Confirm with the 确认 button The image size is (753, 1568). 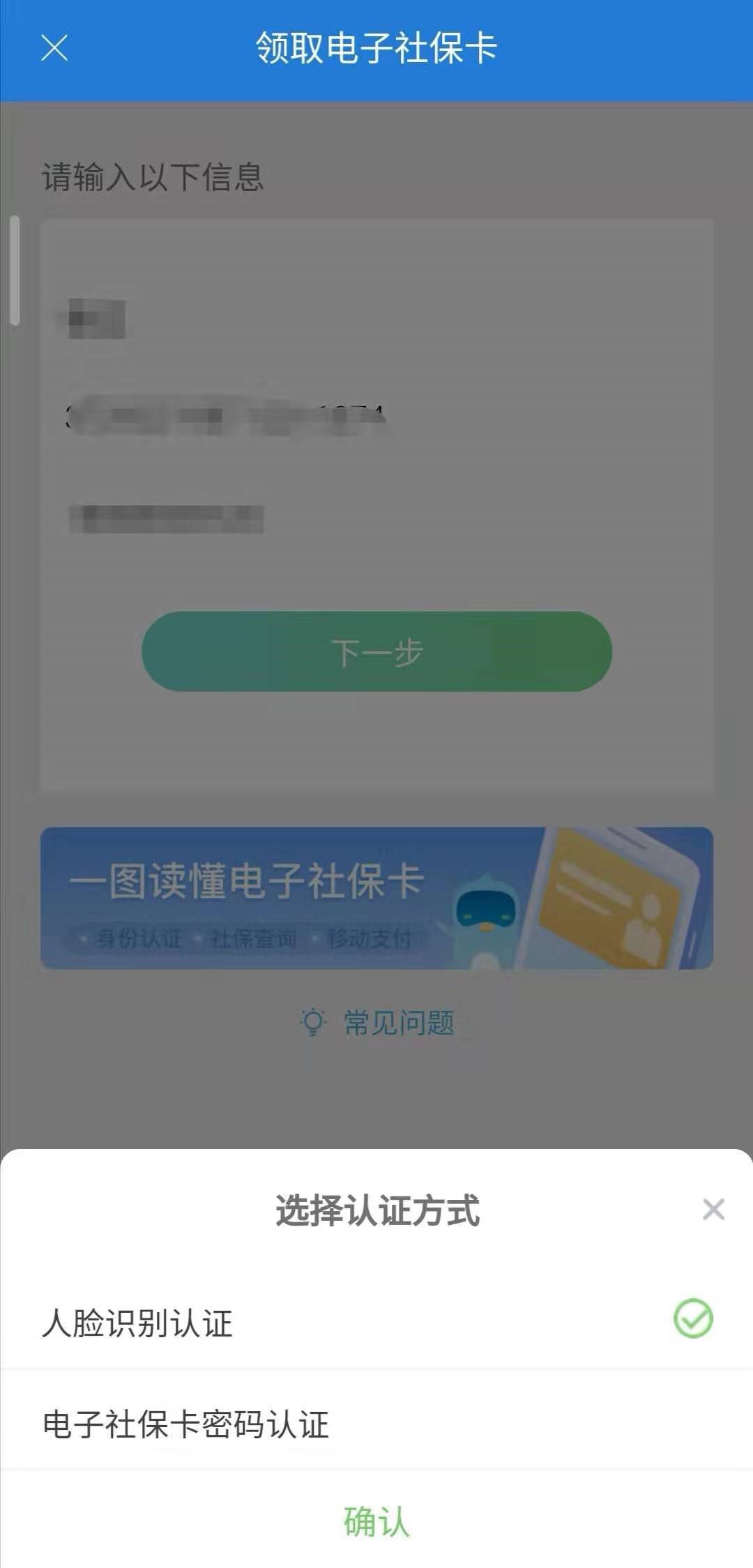376,1521
